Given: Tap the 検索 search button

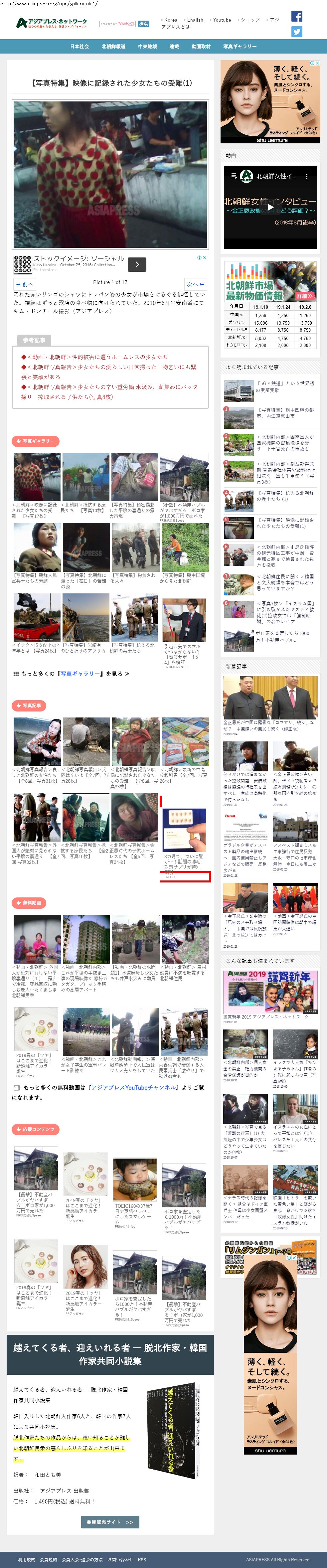Looking at the screenshot, I should click(144, 24).
